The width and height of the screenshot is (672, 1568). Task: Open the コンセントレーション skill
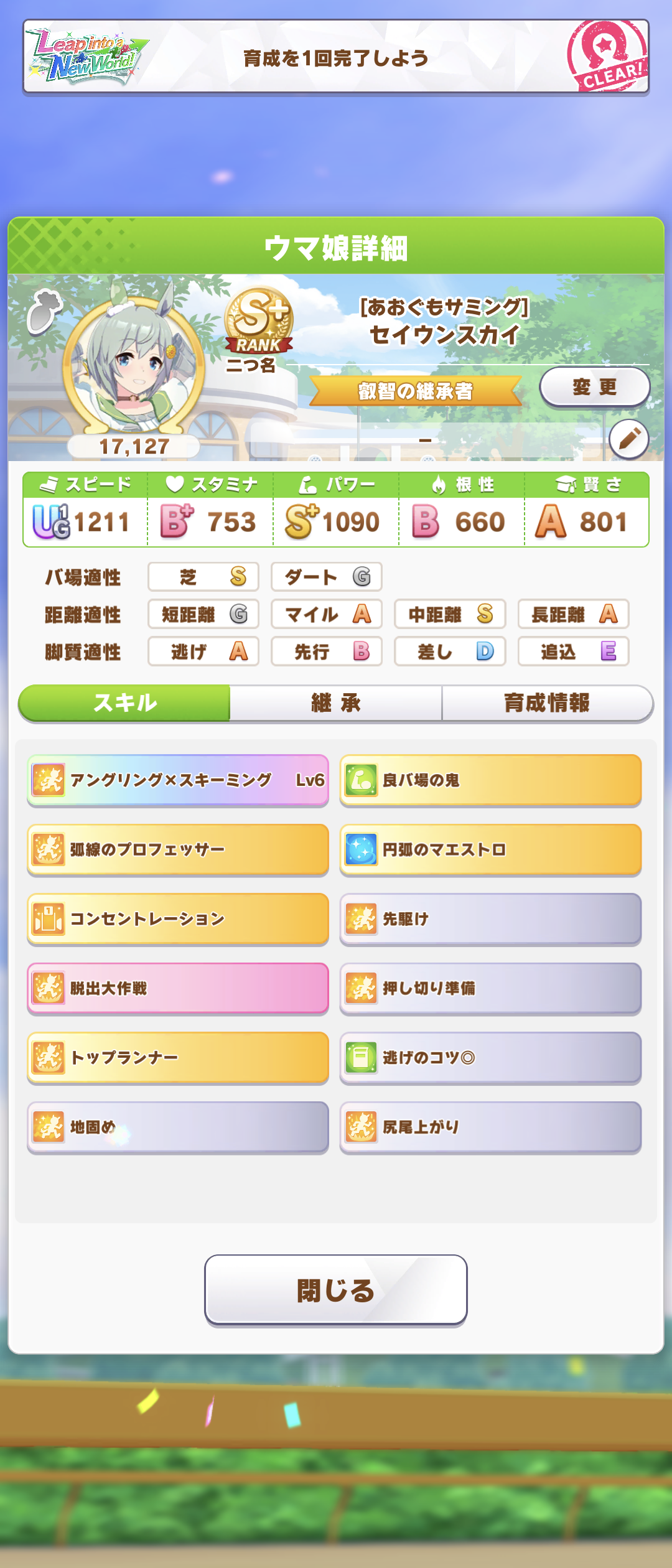pos(178,919)
